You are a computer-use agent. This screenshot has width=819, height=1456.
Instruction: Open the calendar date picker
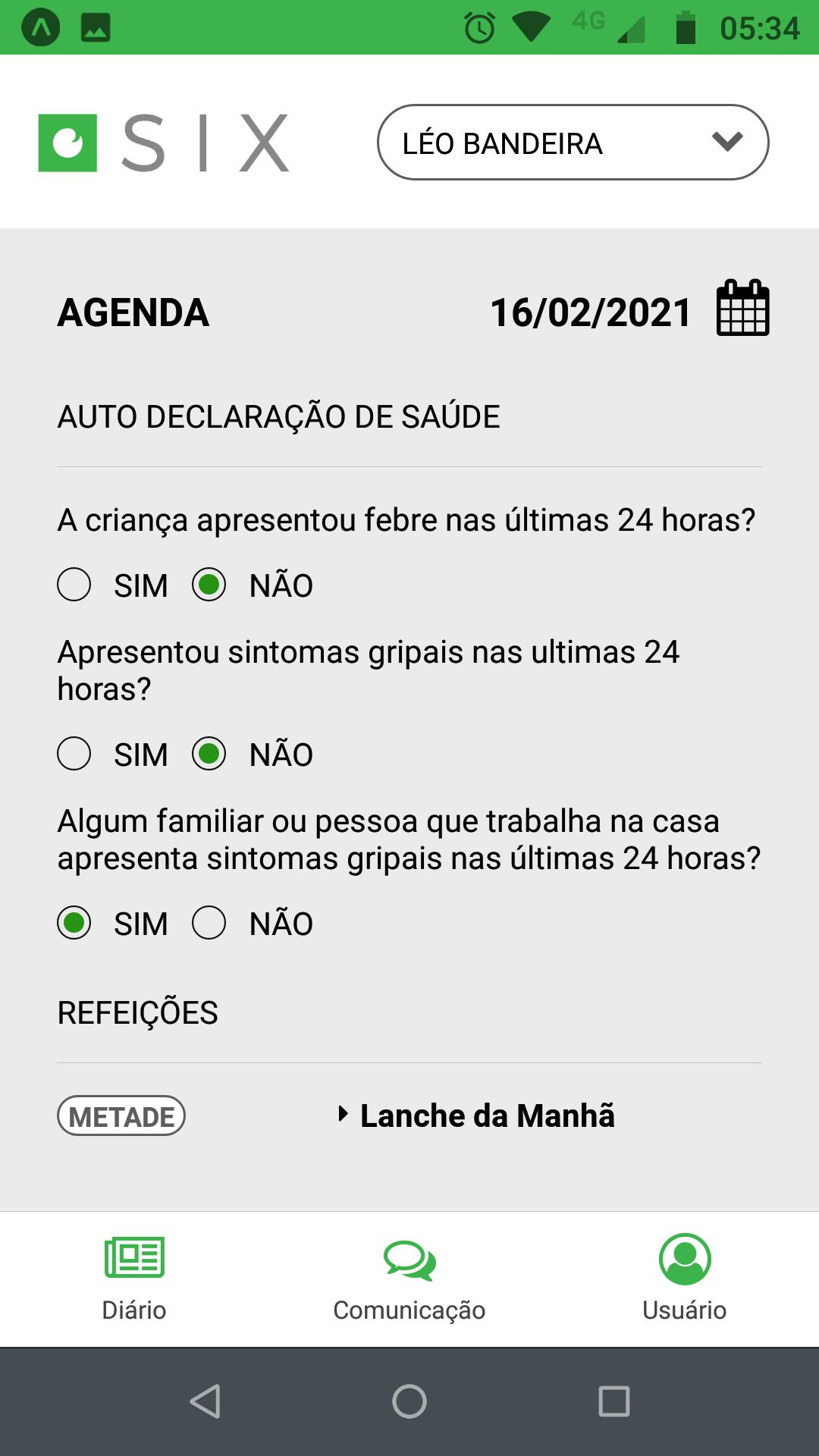pos(742,309)
